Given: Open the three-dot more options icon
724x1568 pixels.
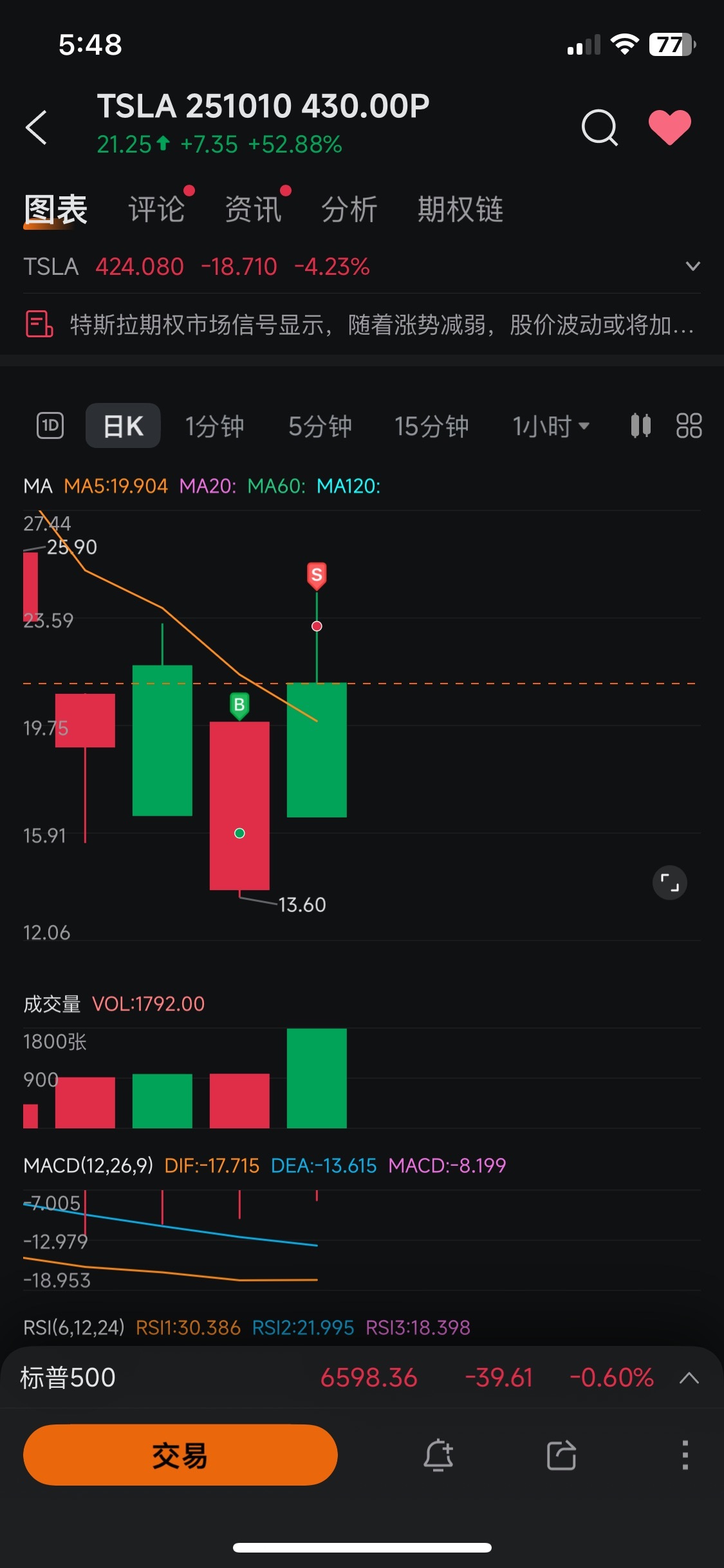Looking at the screenshot, I should (685, 1455).
